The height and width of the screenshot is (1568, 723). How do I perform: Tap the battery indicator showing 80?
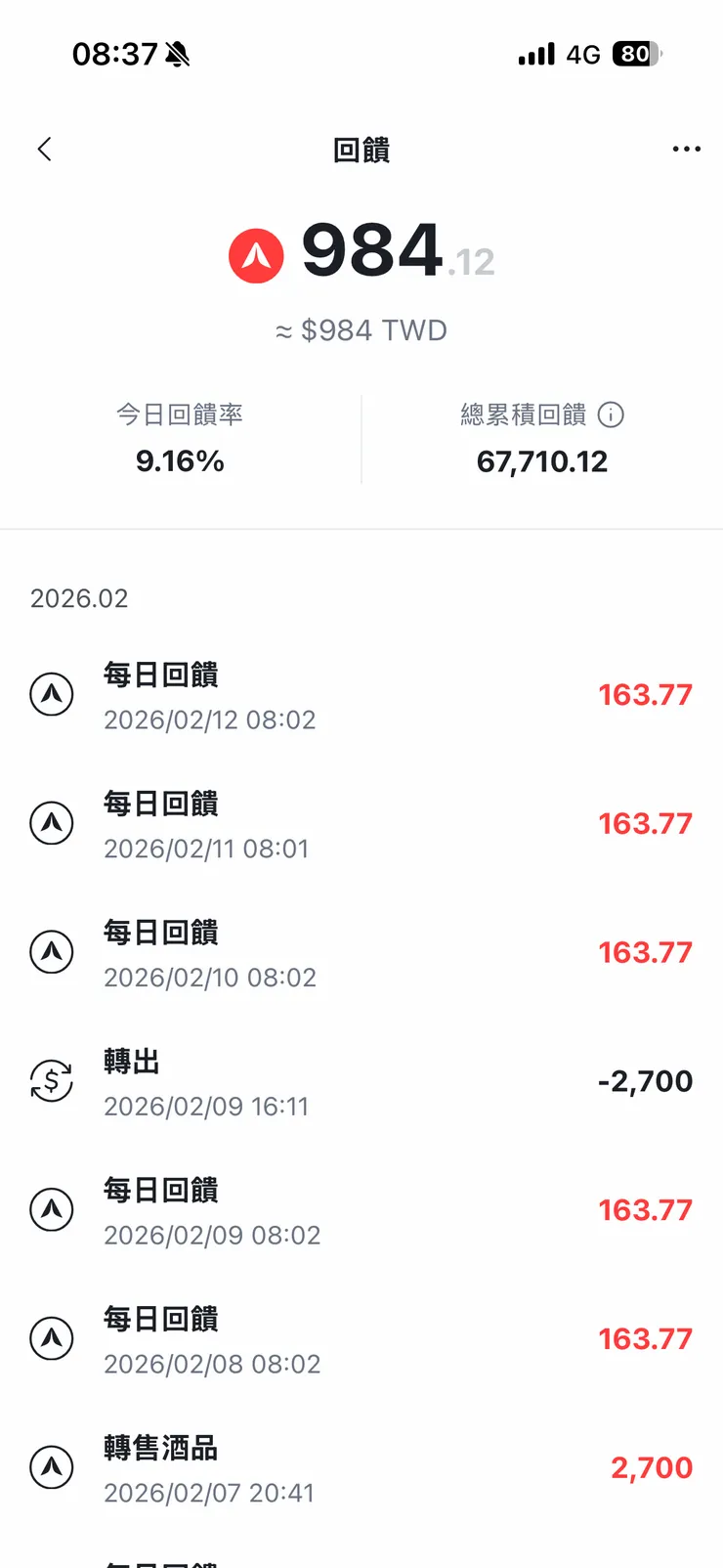(x=635, y=54)
